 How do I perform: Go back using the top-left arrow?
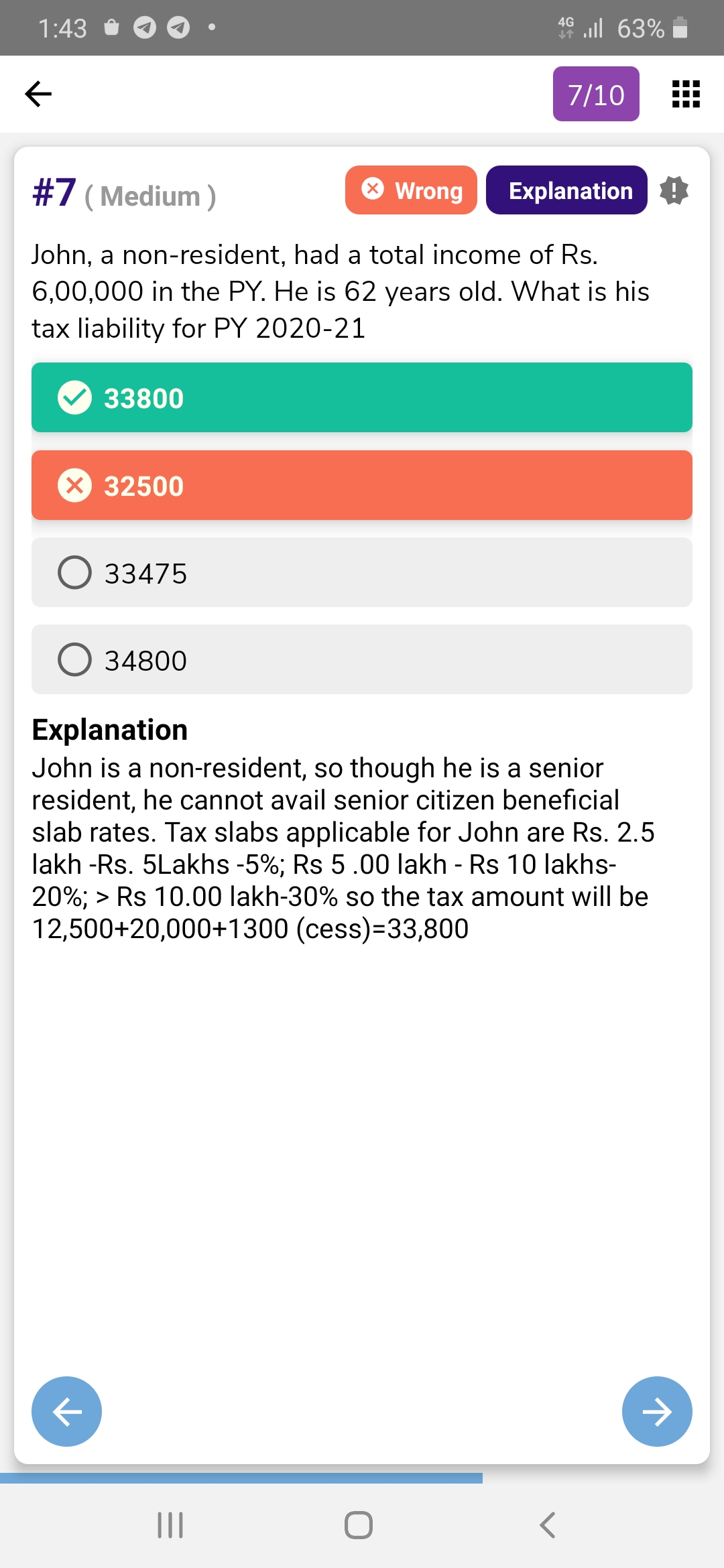(38, 94)
